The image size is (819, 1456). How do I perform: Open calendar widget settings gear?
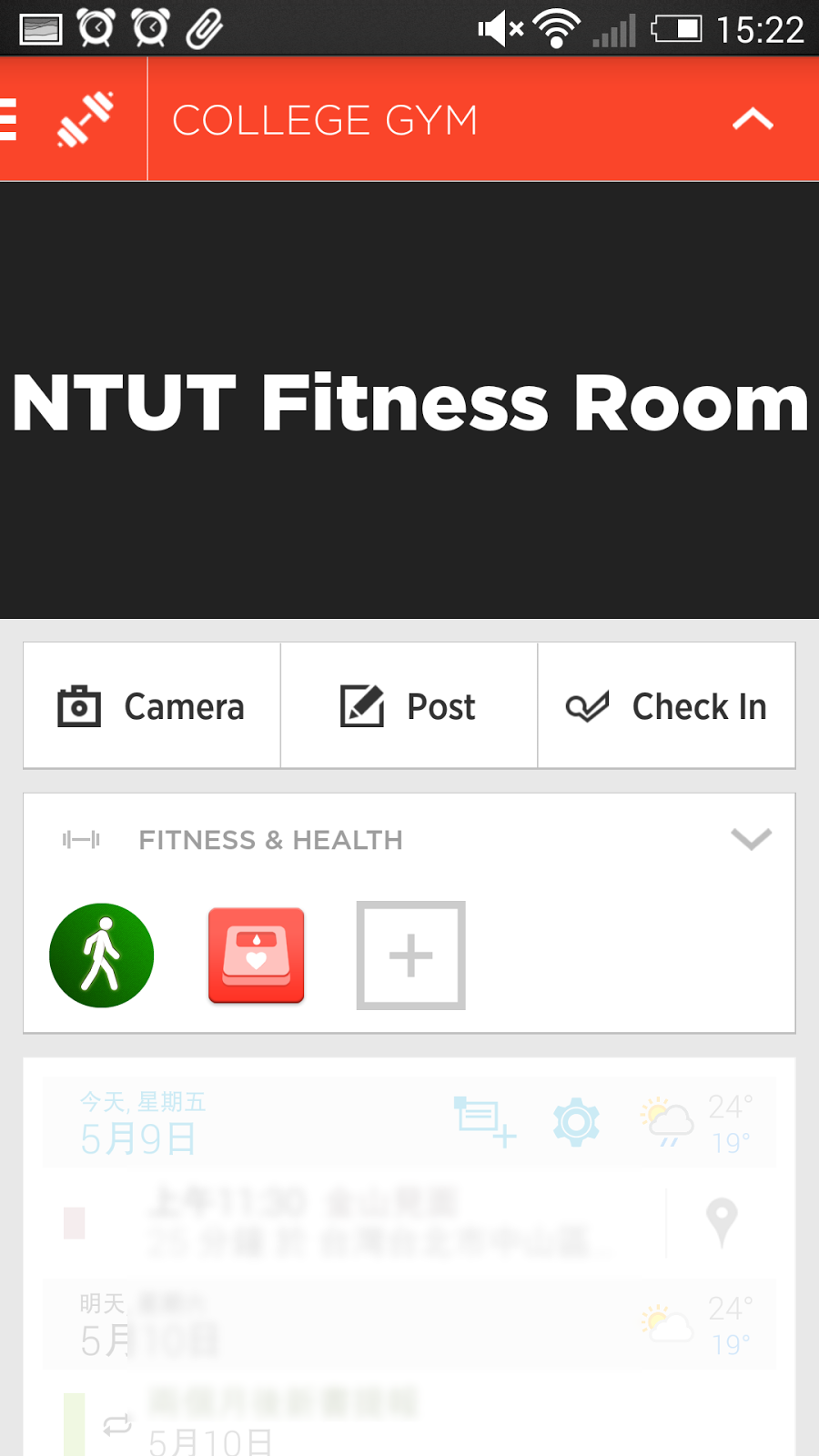point(576,1122)
